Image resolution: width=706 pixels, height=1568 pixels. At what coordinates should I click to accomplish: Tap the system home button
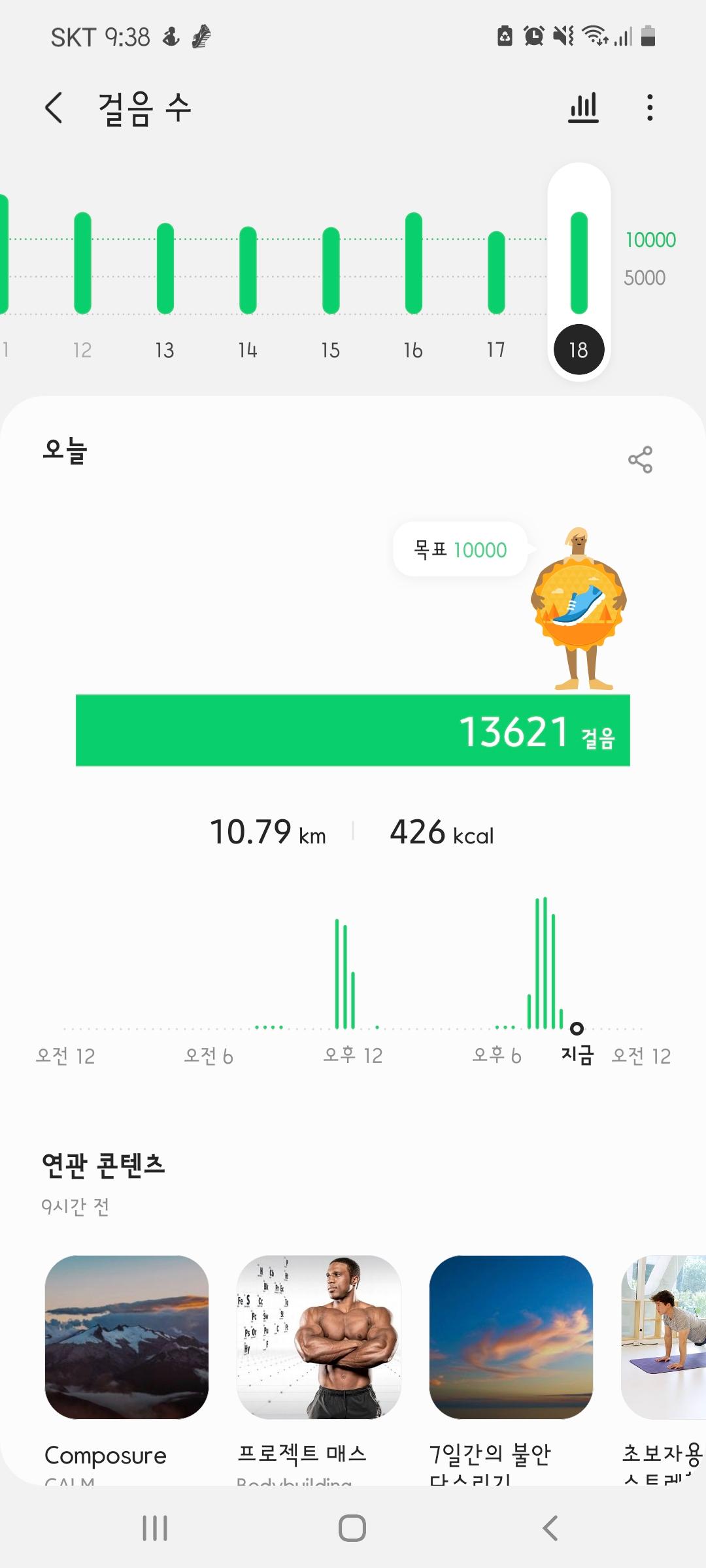pyautogui.click(x=352, y=1528)
